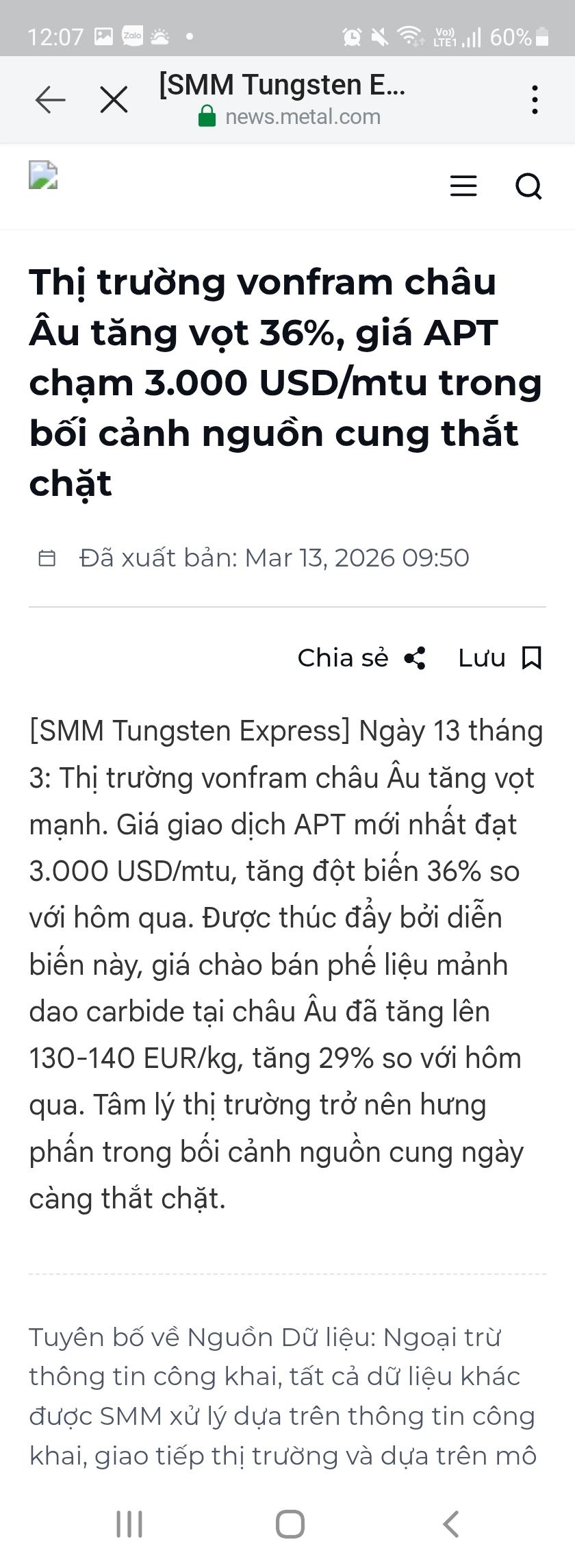Image resolution: width=575 pixels, height=1568 pixels.
Task: Open the site search
Action: click(x=528, y=186)
